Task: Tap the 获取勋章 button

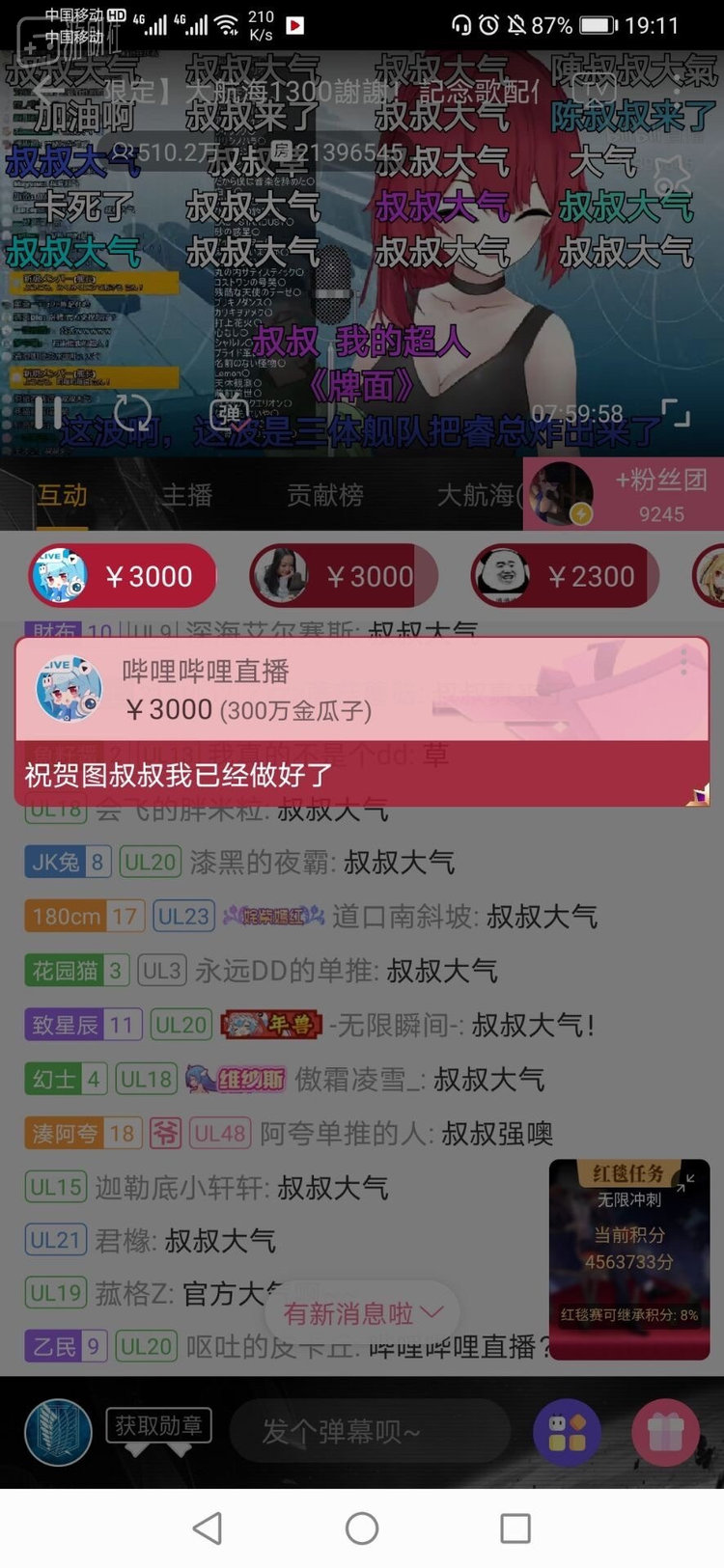Action: coord(158,1425)
